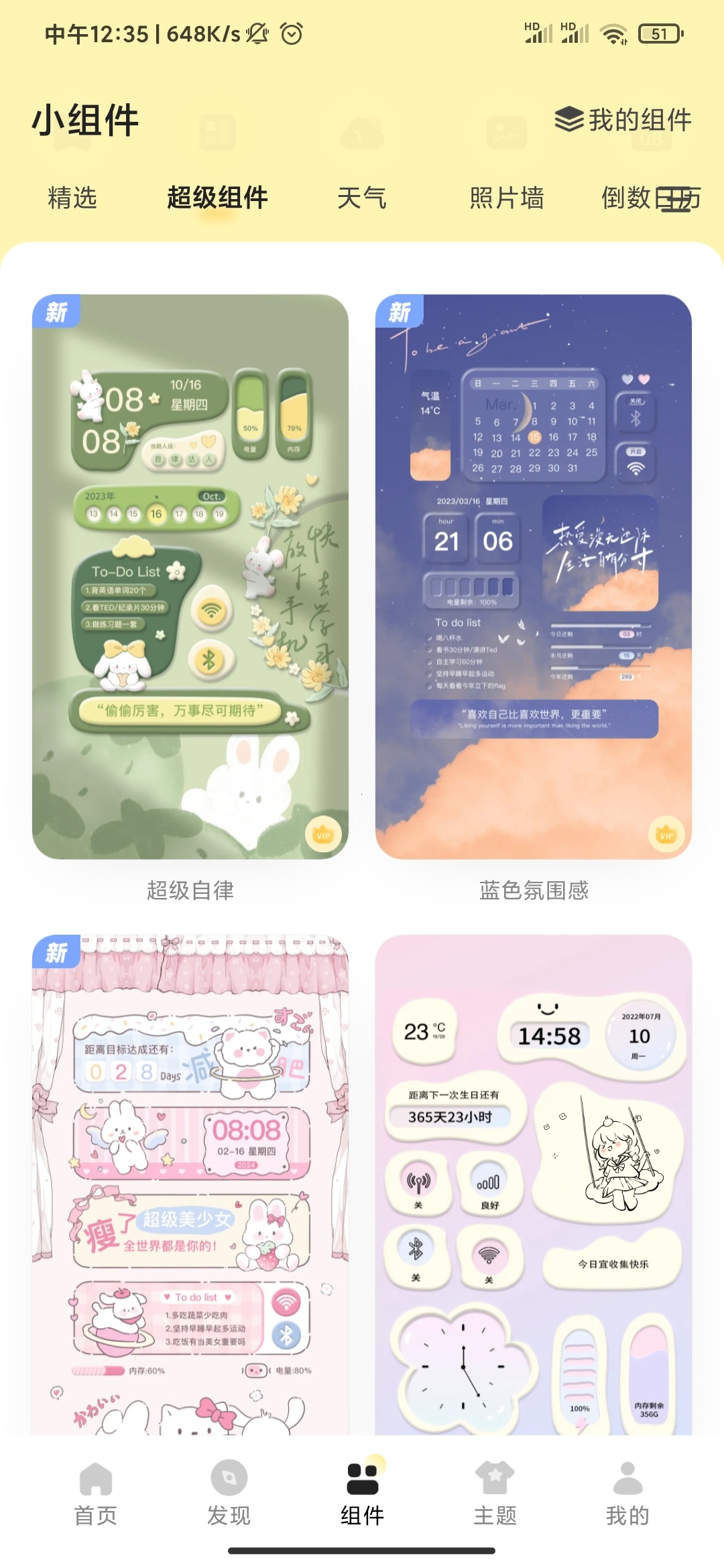724x1568 pixels.
Task: Open the 超级自律 green widget set
Action: 190,576
